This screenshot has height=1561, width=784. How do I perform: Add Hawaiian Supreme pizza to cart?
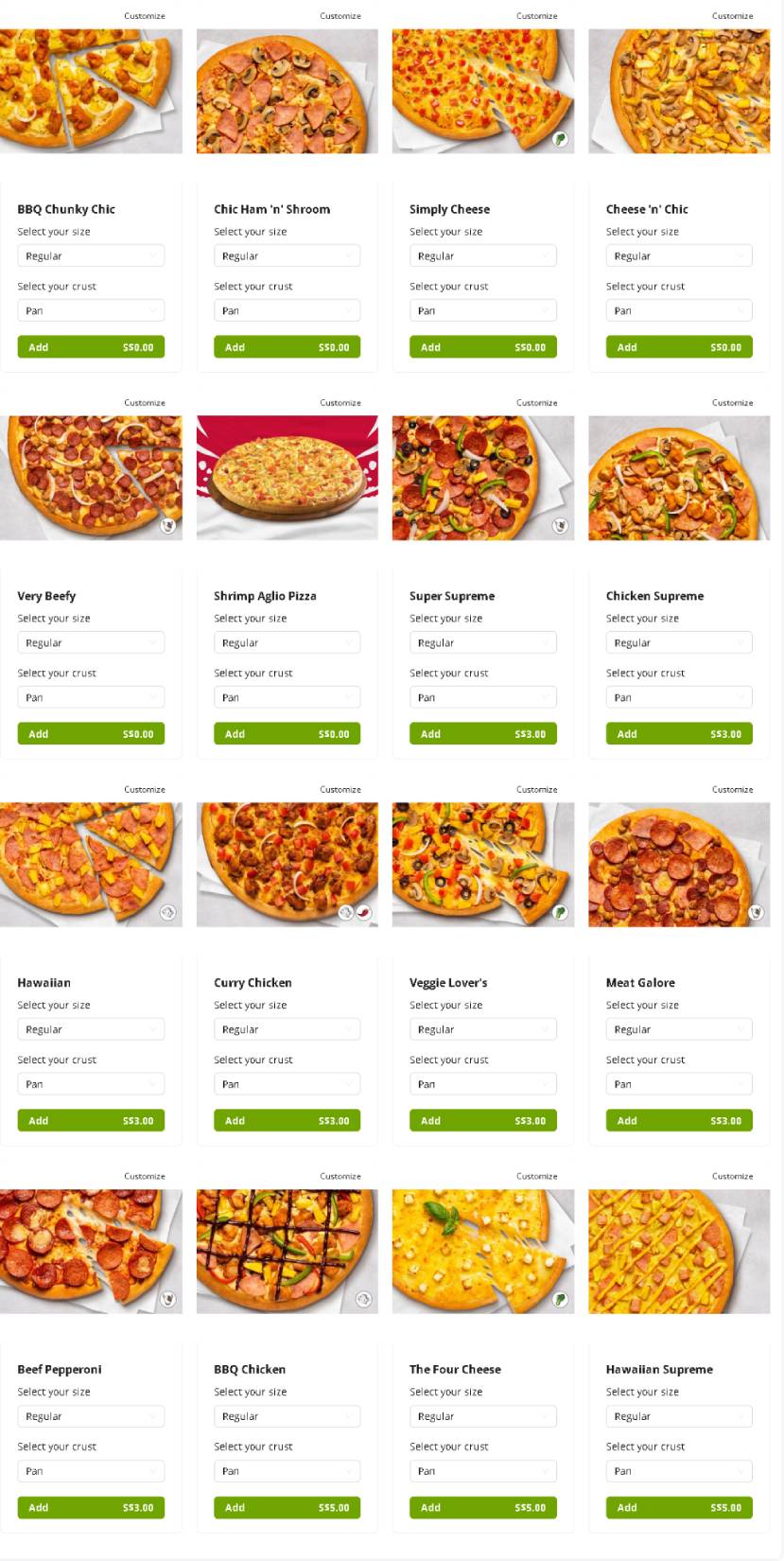pyautogui.click(x=679, y=1508)
